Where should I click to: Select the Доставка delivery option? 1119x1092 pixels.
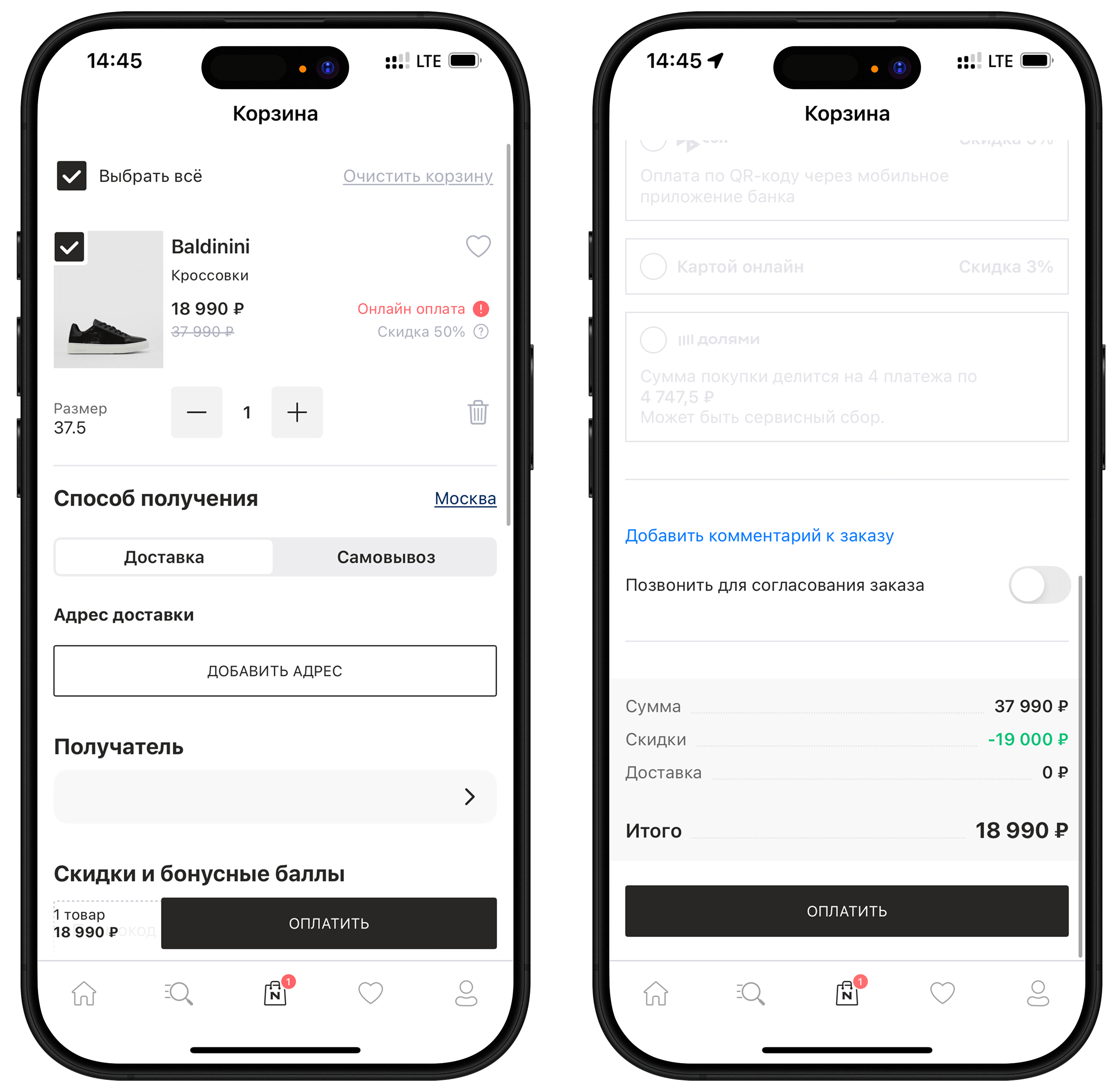coord(164,557)
